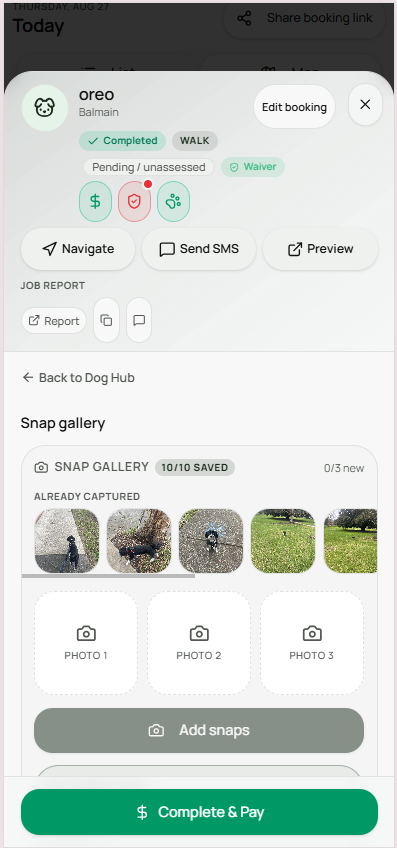
Task: Open the Preview button
Action: click(320, 249)
